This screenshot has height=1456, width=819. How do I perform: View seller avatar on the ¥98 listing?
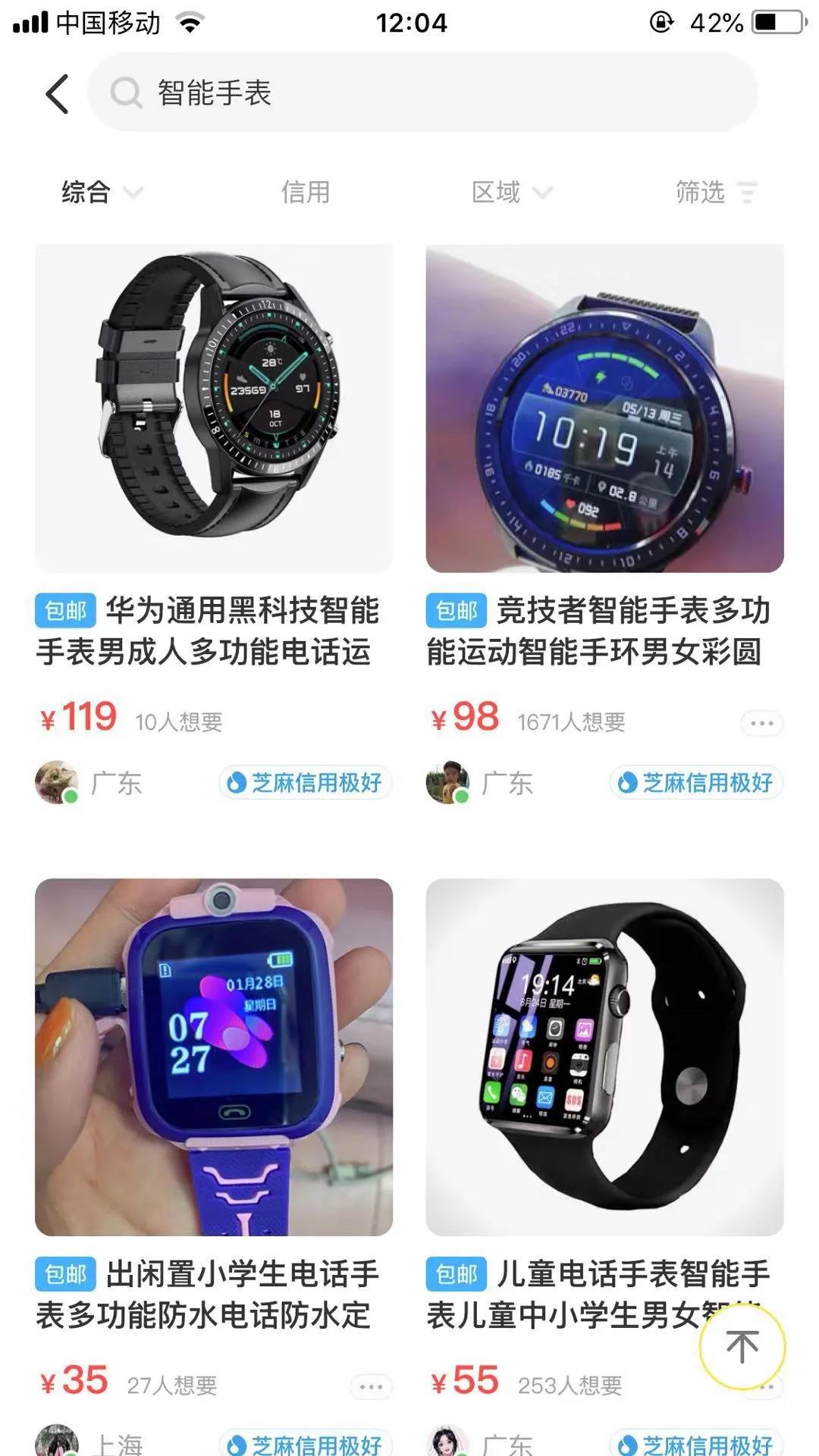[447, 782]
